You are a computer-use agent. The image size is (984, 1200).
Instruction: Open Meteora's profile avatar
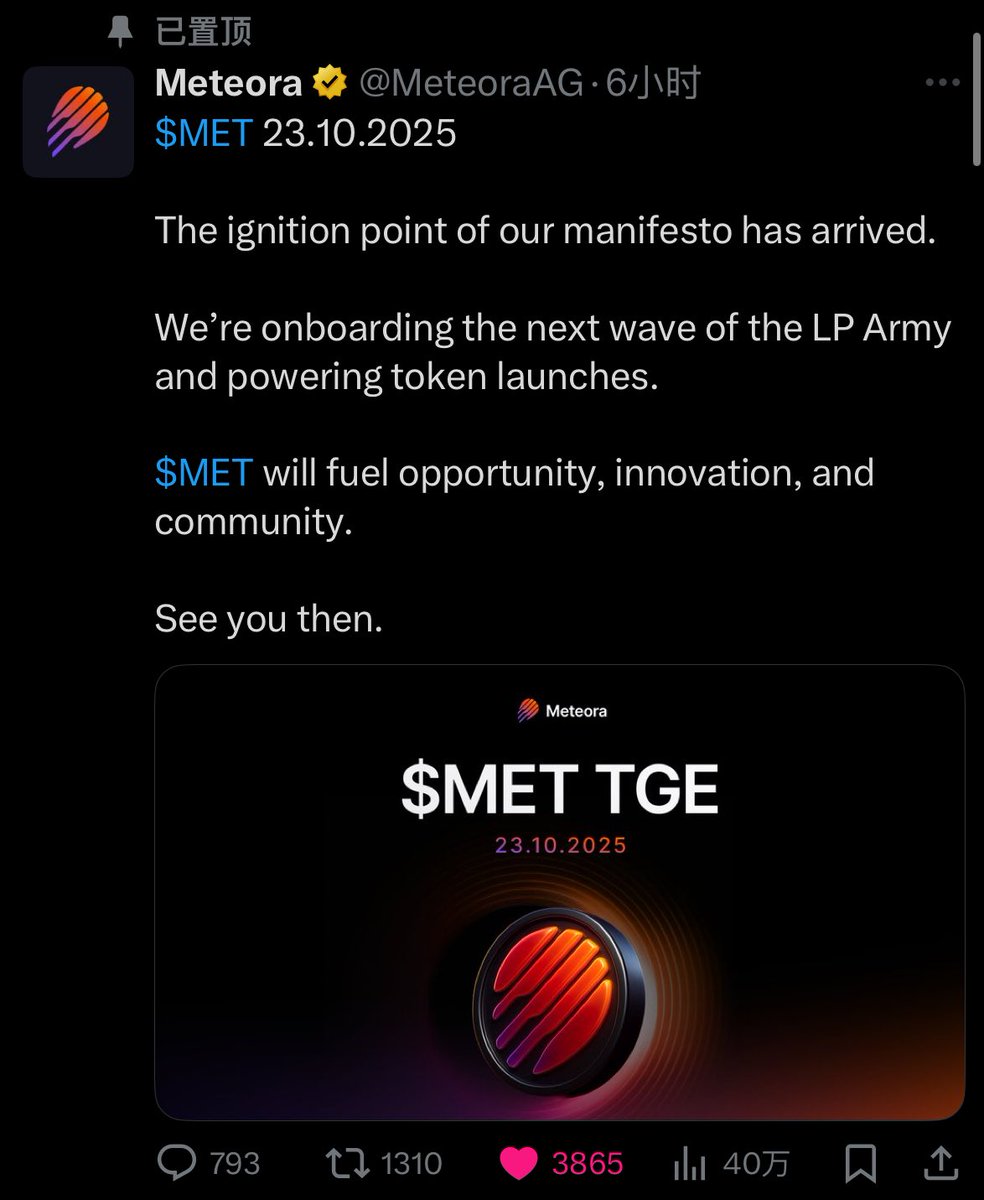click(78, 122)
